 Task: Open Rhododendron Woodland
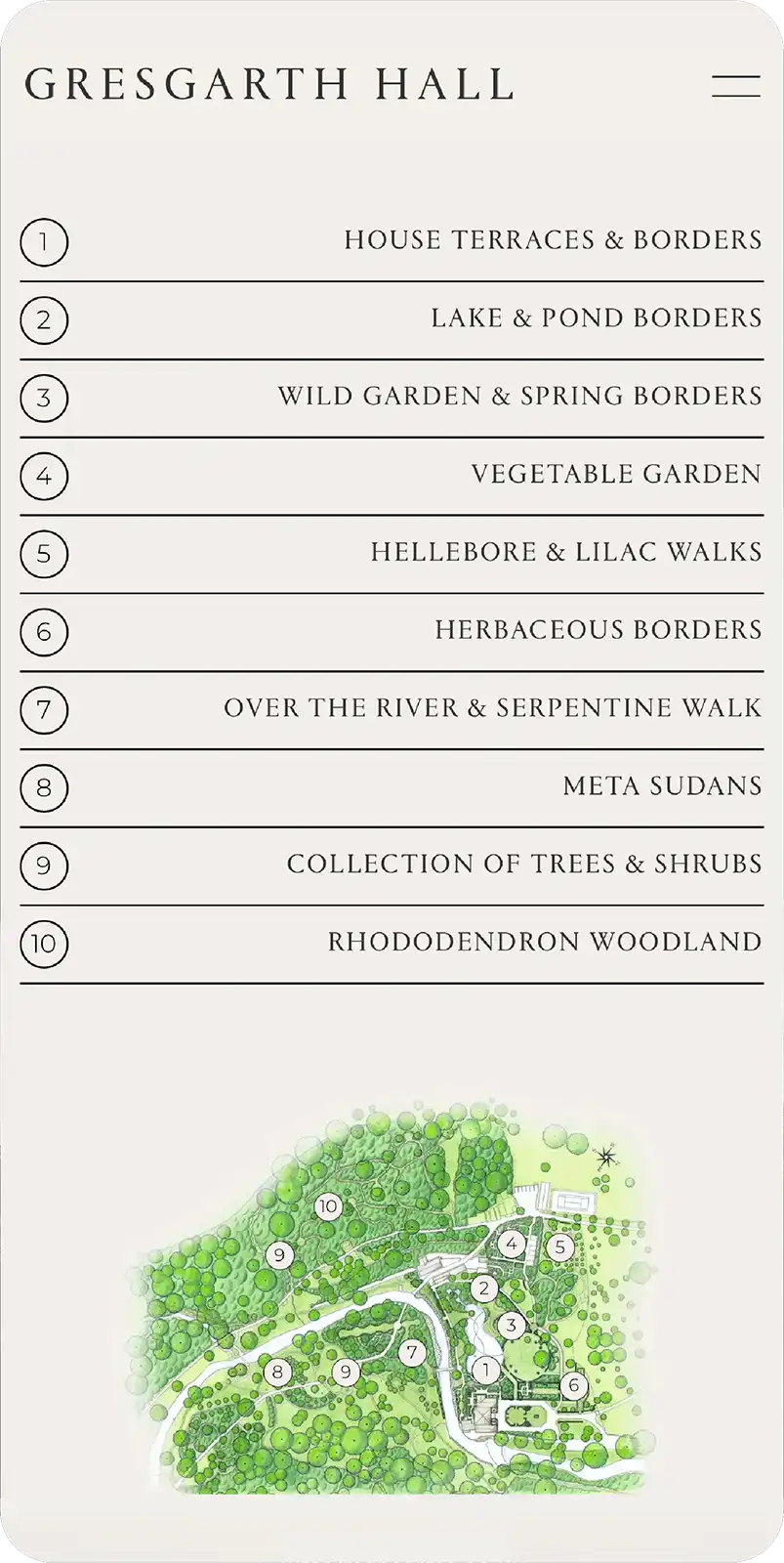(x=392, y=946)
